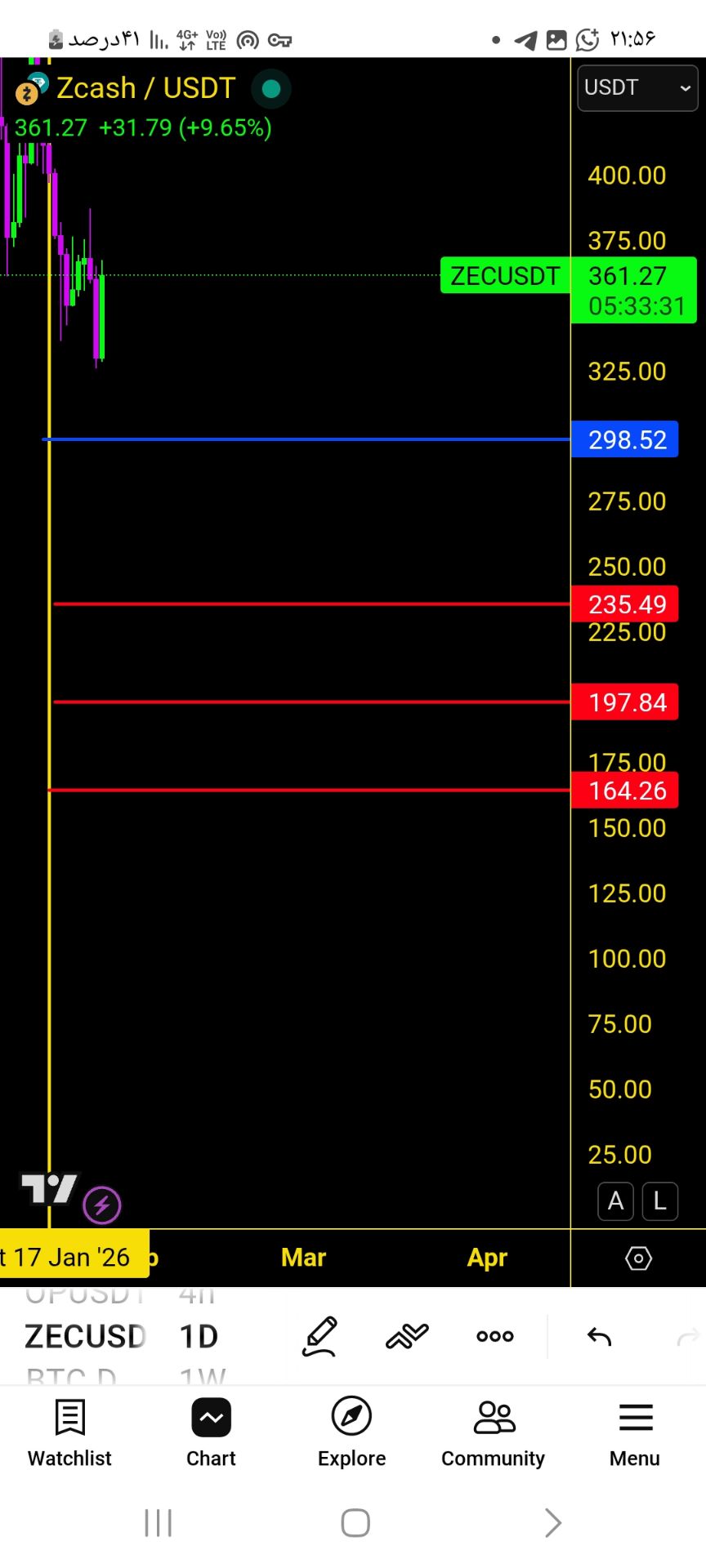Open chart settings hexagon icon
The image size is (706, 1568).
pyautogui.click(x=638, y=1258)
